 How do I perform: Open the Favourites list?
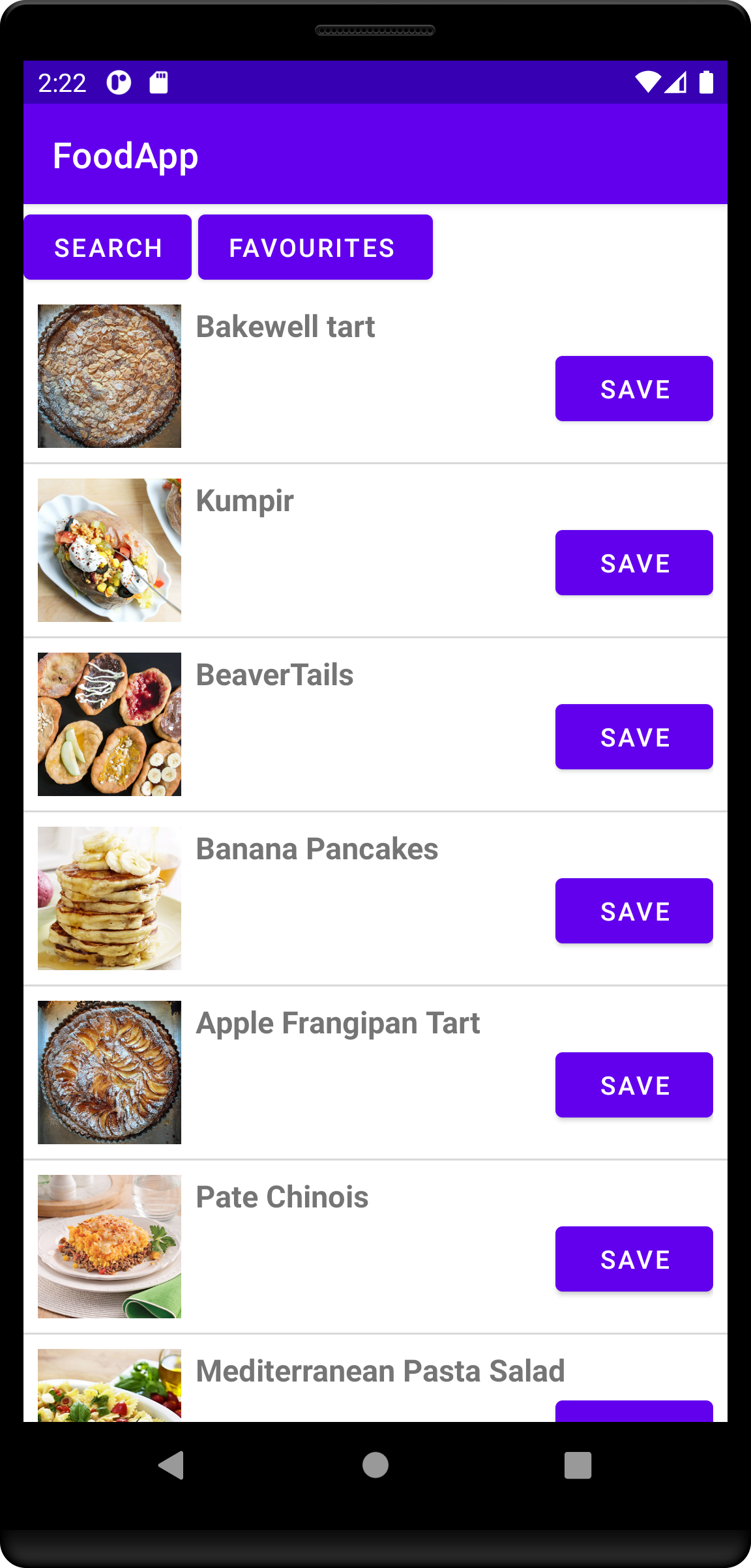click(315, 248)
